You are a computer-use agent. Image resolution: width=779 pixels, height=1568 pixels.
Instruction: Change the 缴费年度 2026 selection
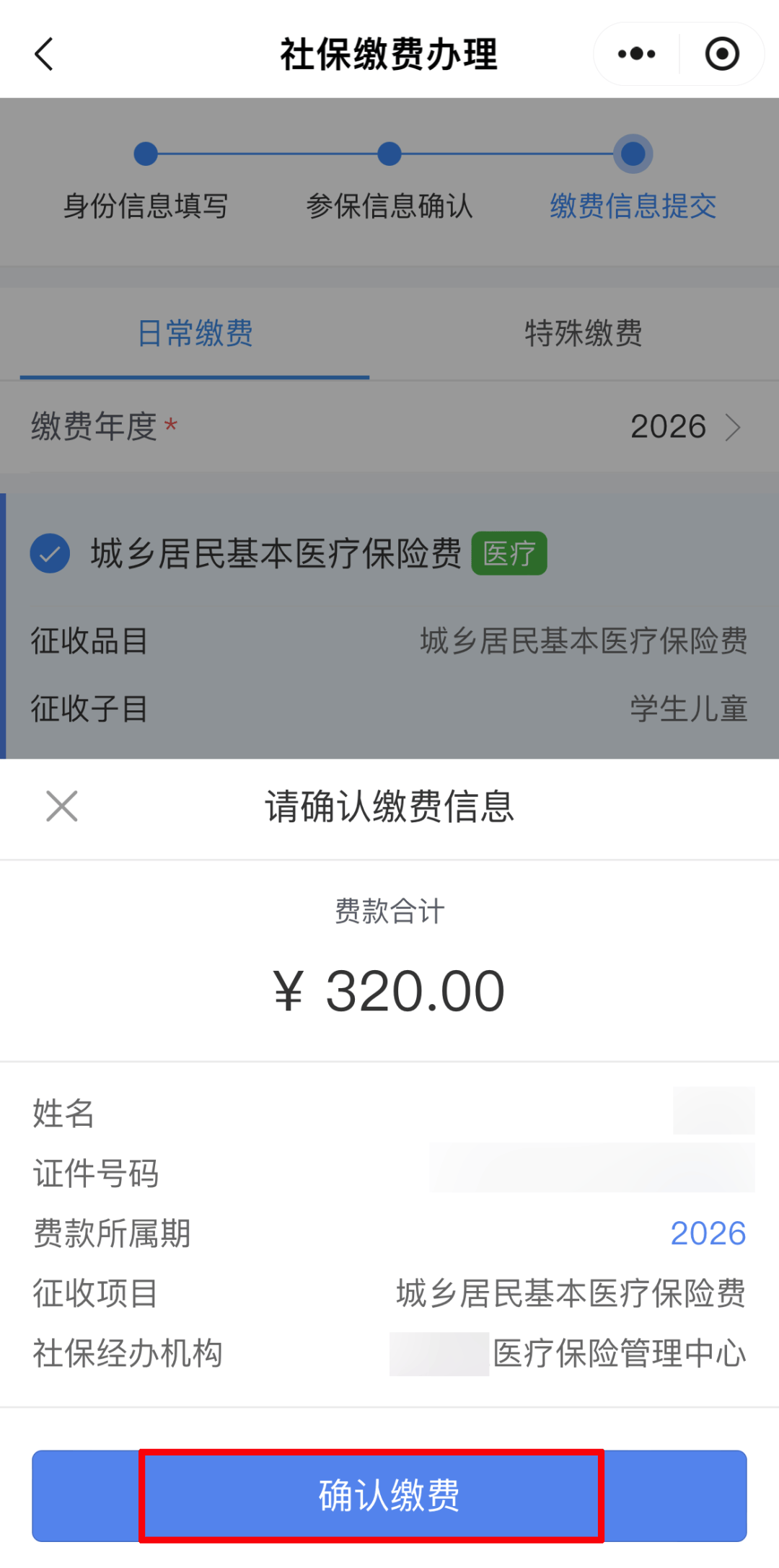point(685,427)
